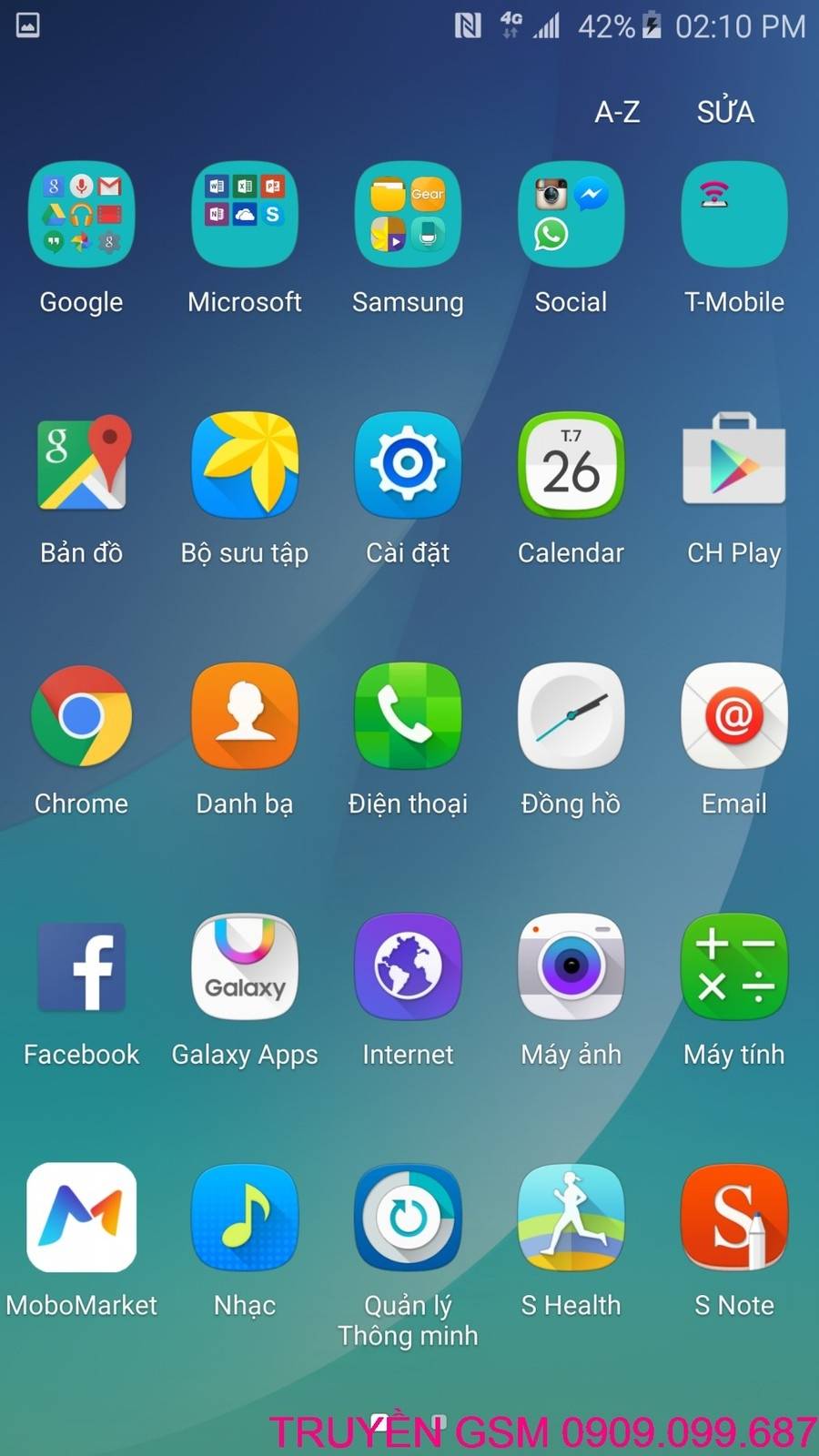The image size is (819, 1456).
Task: Launch Bản đồ maps app
Action: click(x=82, y=465)
